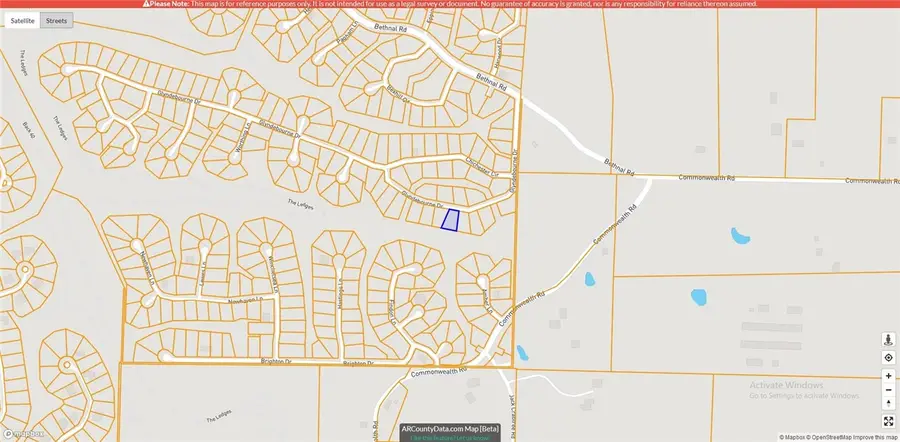Enter fullscreen map mode
900x442 pixels.
[888, 422]
